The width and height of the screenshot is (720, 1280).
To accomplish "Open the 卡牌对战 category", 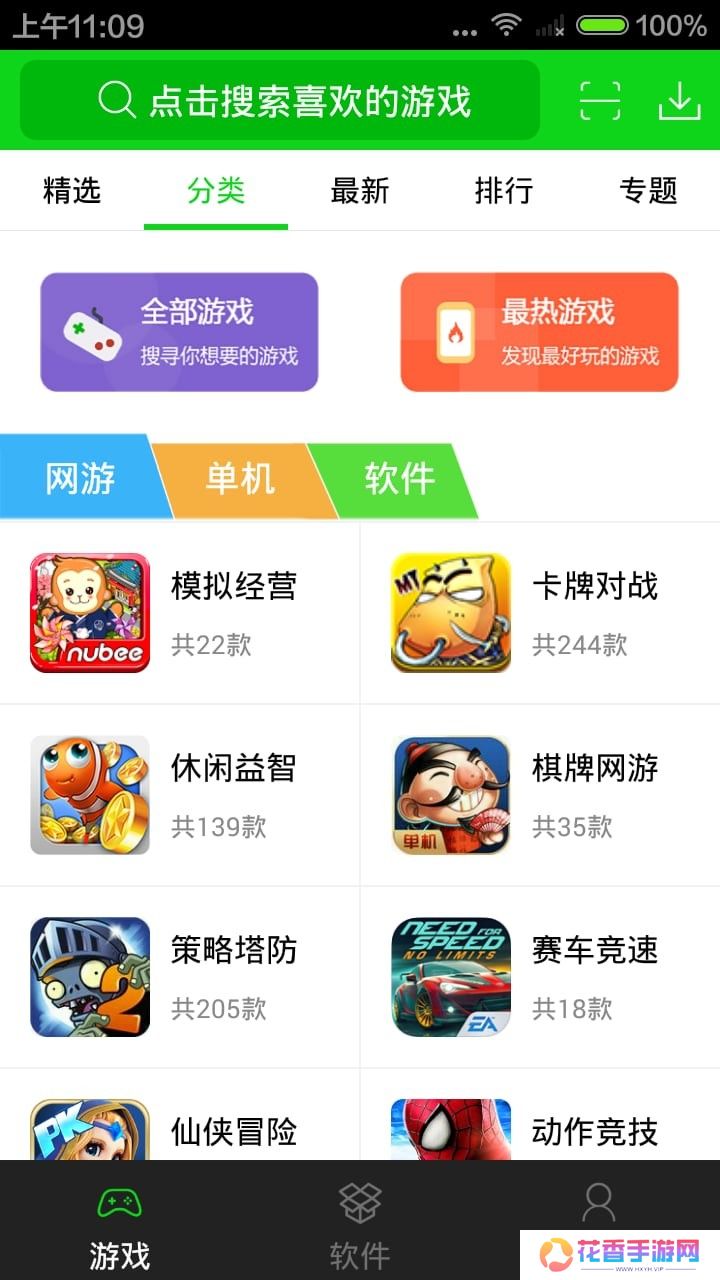I will point(540,612).
